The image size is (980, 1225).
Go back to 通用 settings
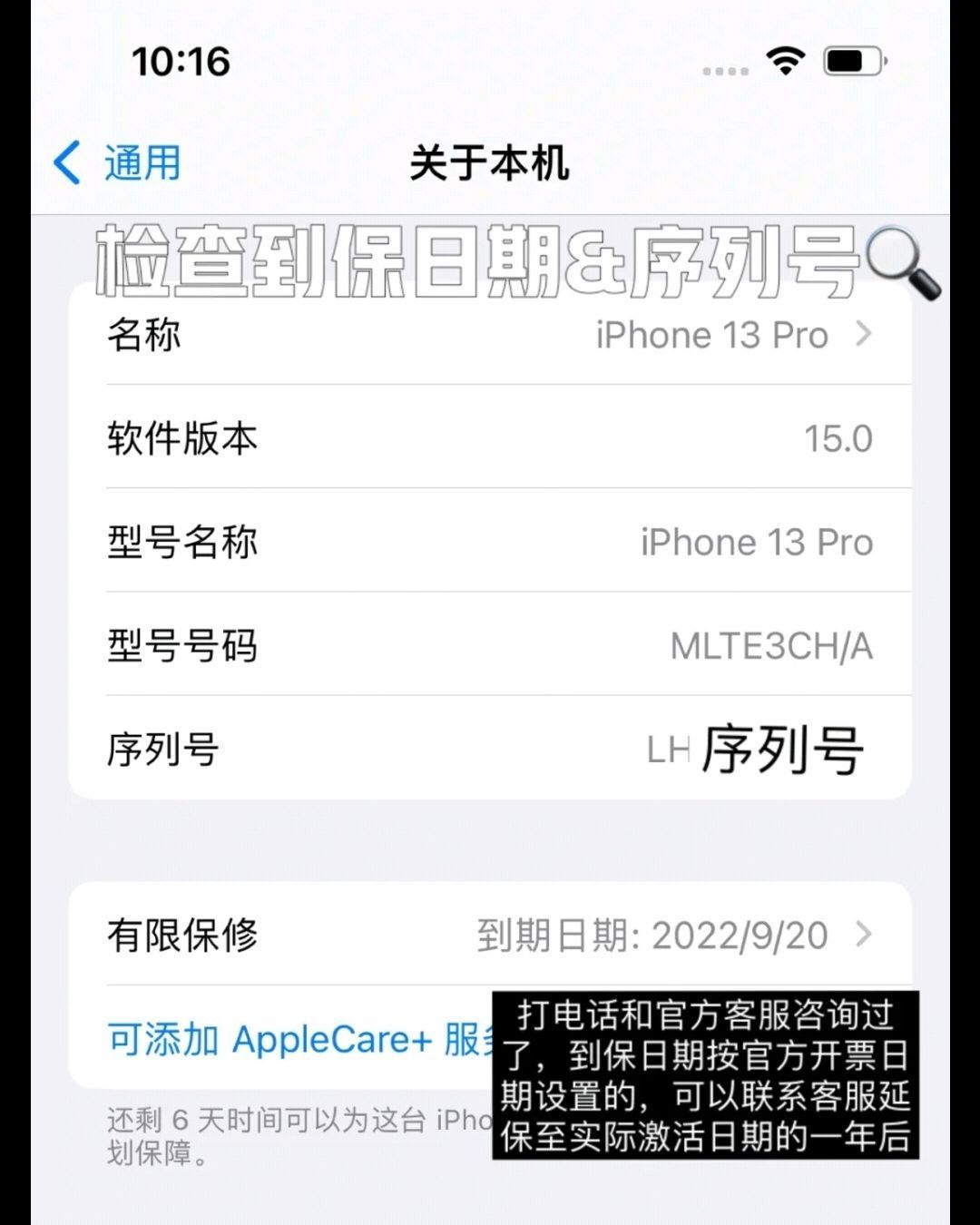point(118,163)
